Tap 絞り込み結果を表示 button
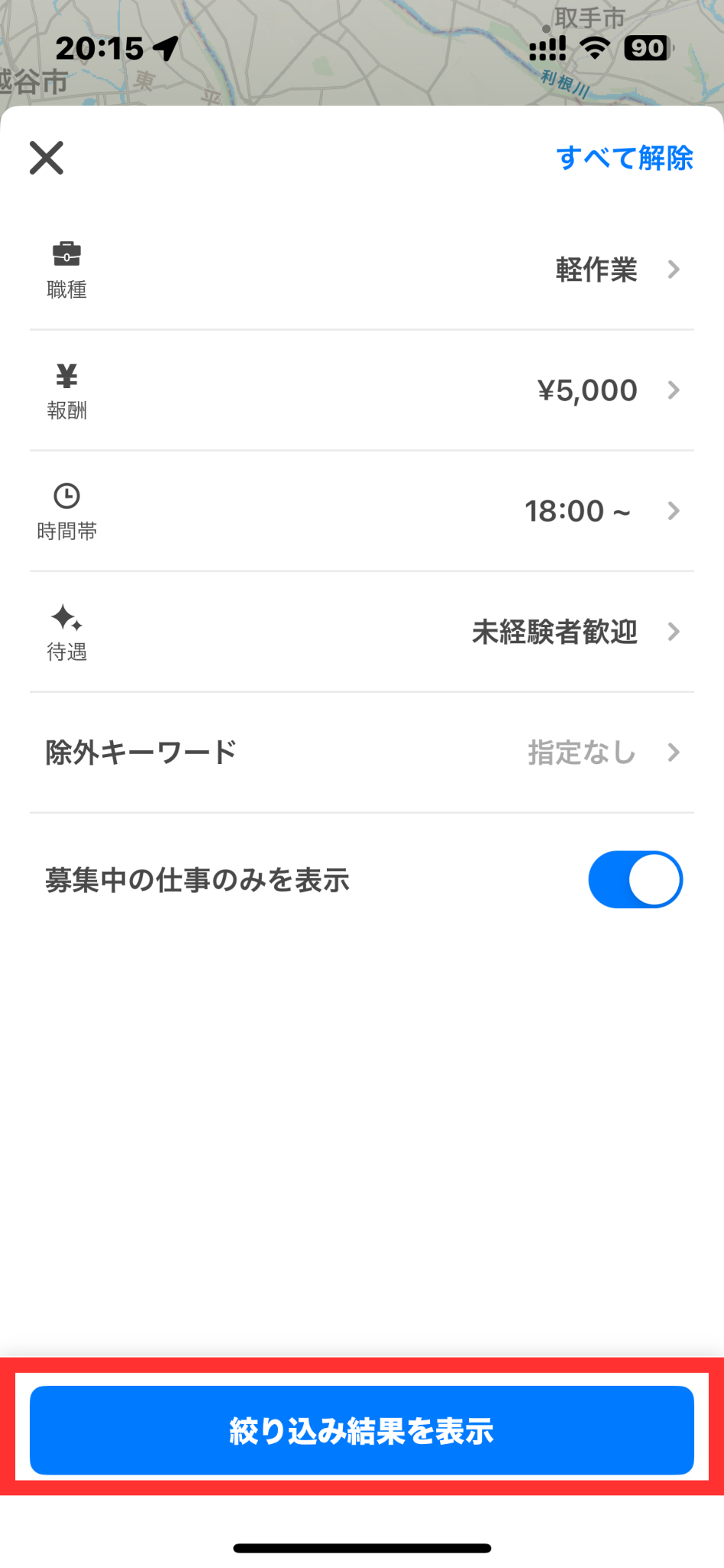 pos(361,1429)
